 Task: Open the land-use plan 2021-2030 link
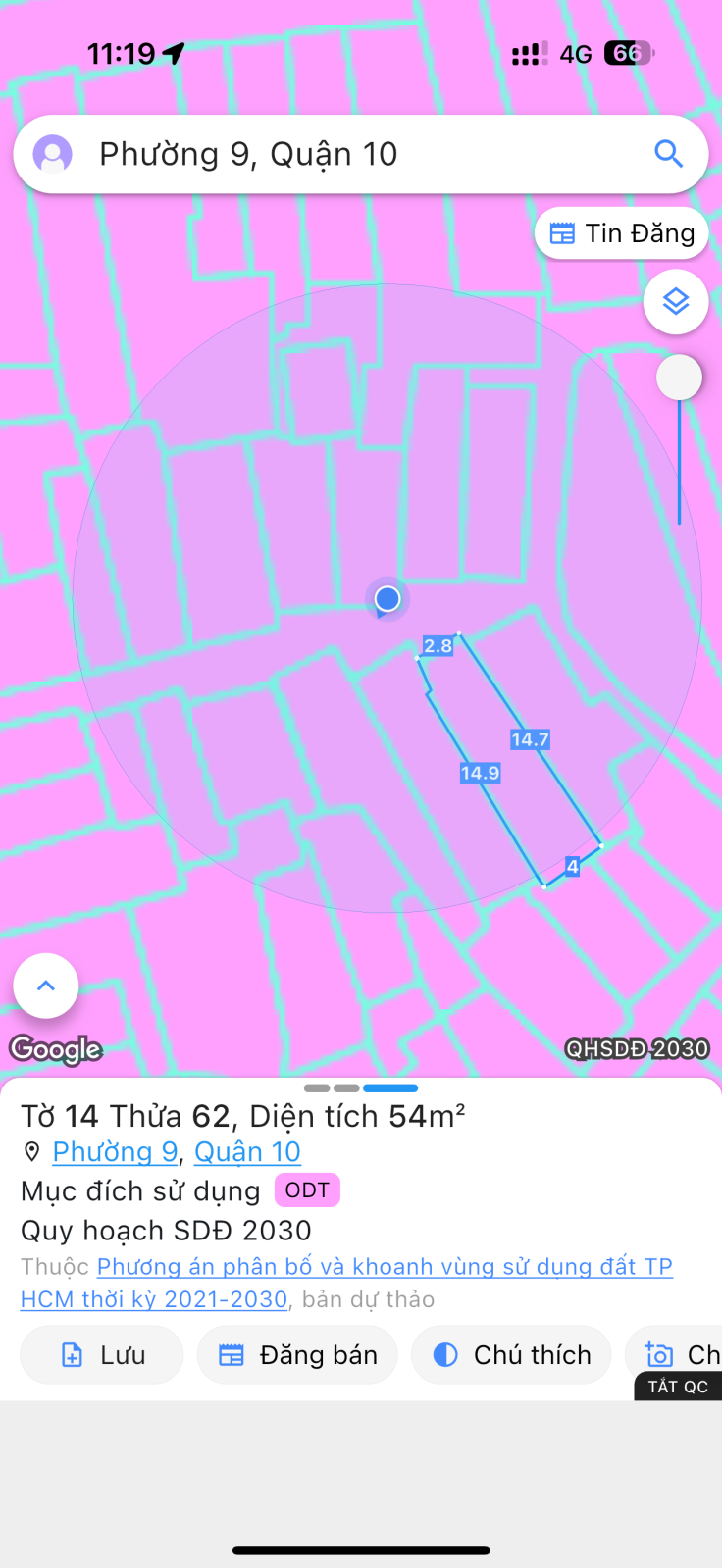[x=346, y=1283]
